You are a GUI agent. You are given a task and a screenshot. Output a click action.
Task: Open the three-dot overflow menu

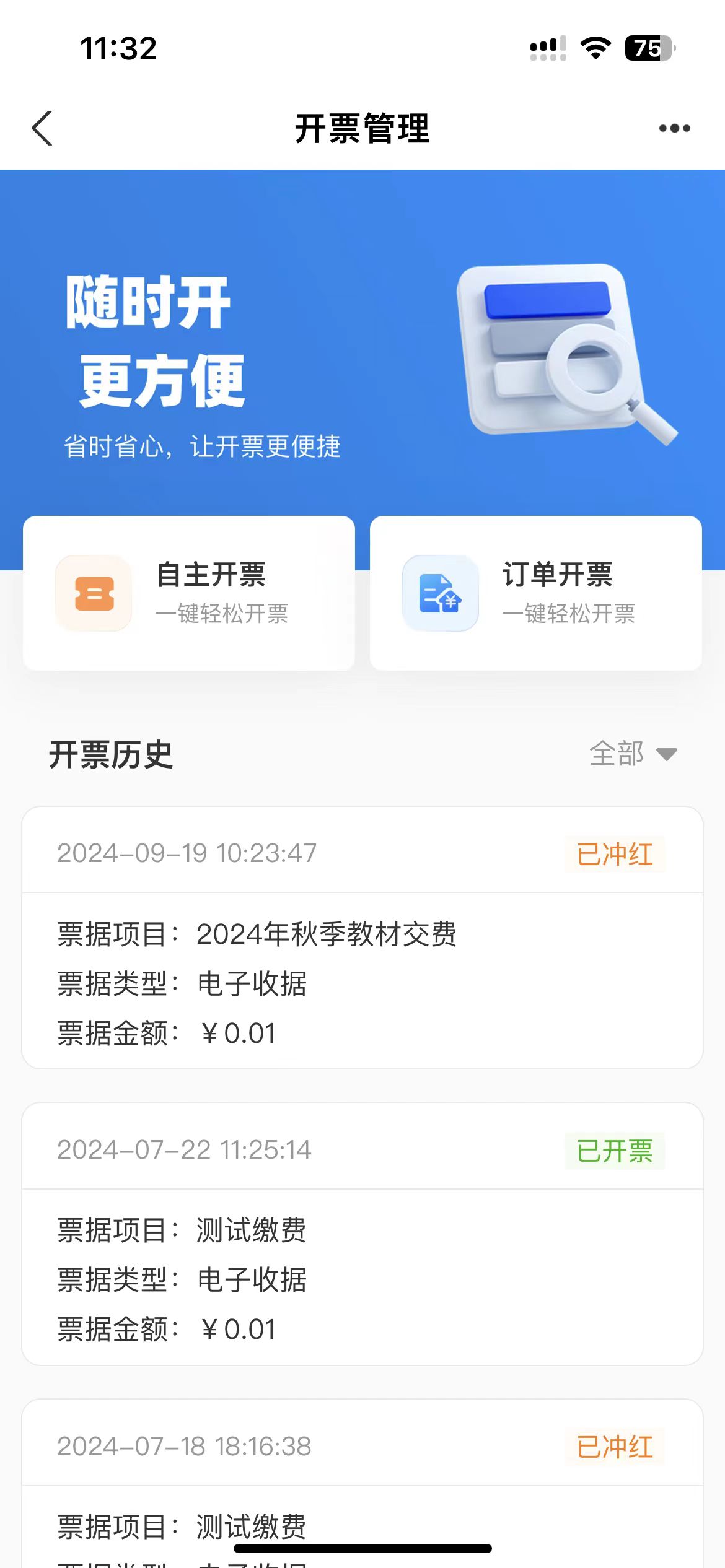pyautogui.click(x=674, y=129)
